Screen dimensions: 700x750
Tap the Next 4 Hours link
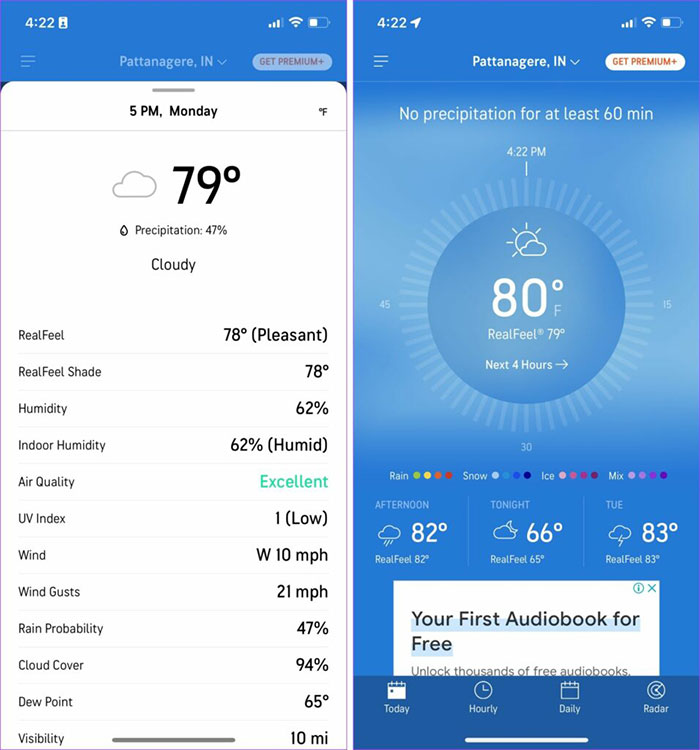(526, 365)
